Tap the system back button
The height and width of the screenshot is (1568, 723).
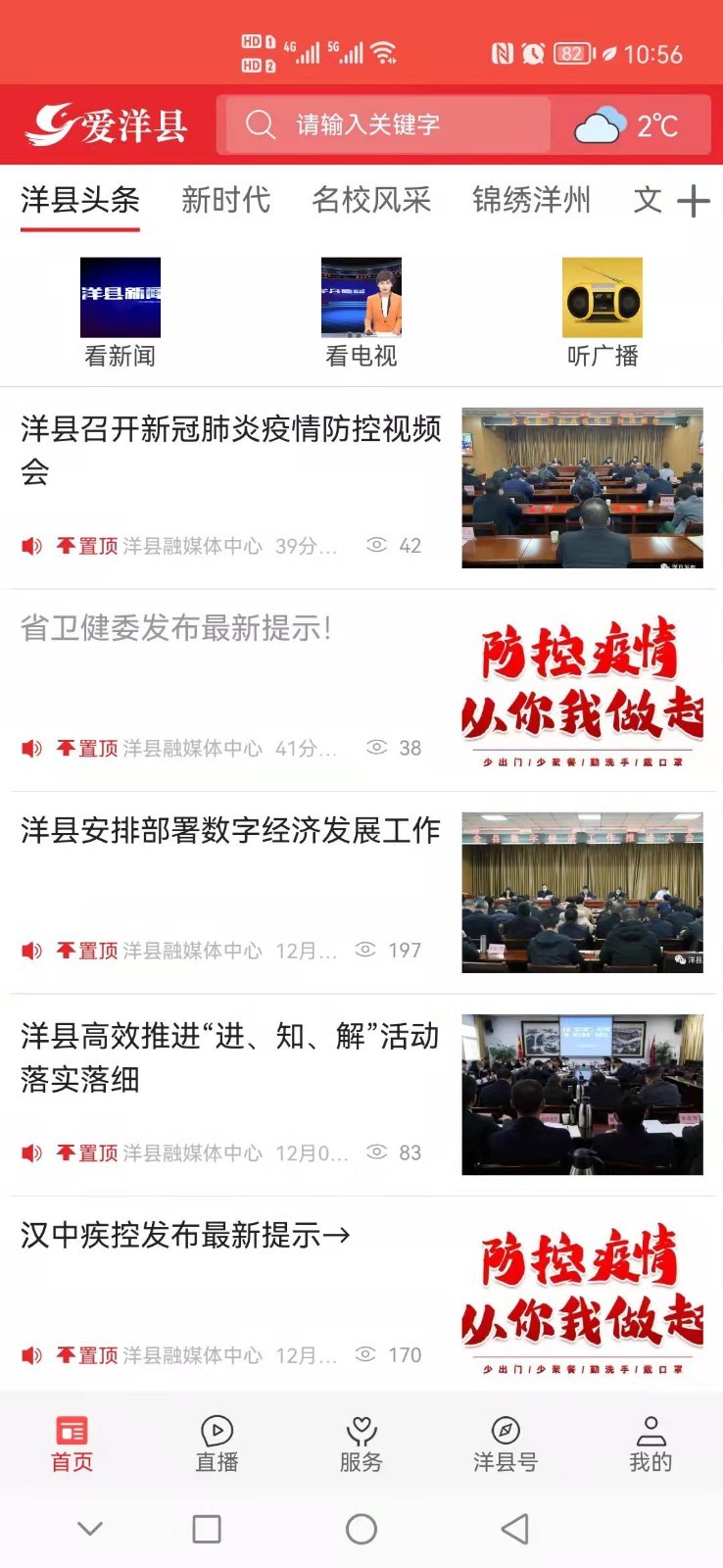pos(514,1529)
